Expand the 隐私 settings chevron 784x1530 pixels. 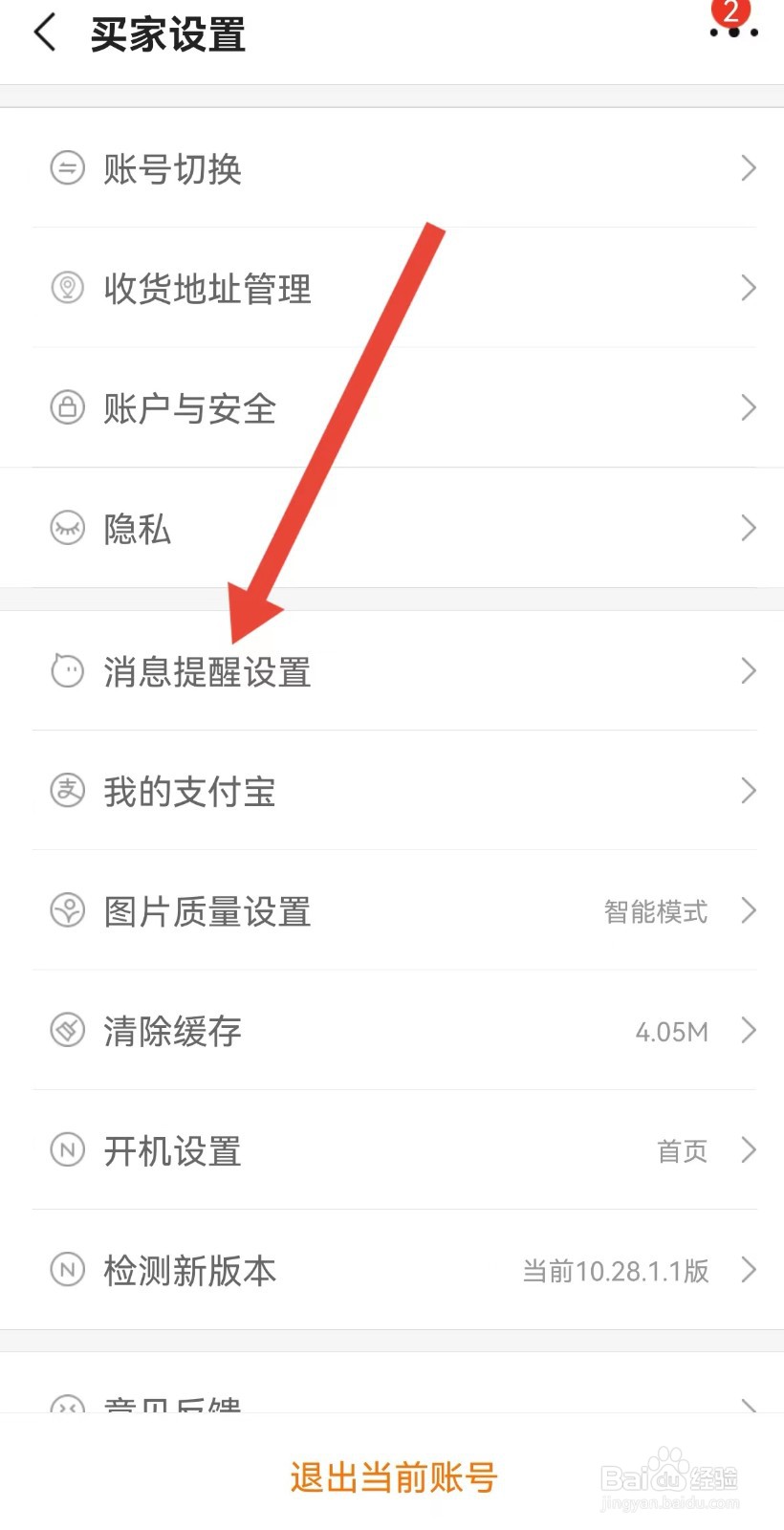click(749, 527)
